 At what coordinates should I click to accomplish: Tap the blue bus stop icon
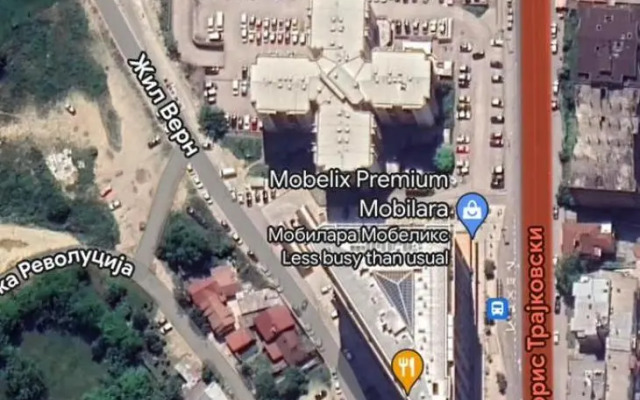[x=496, y=309]
